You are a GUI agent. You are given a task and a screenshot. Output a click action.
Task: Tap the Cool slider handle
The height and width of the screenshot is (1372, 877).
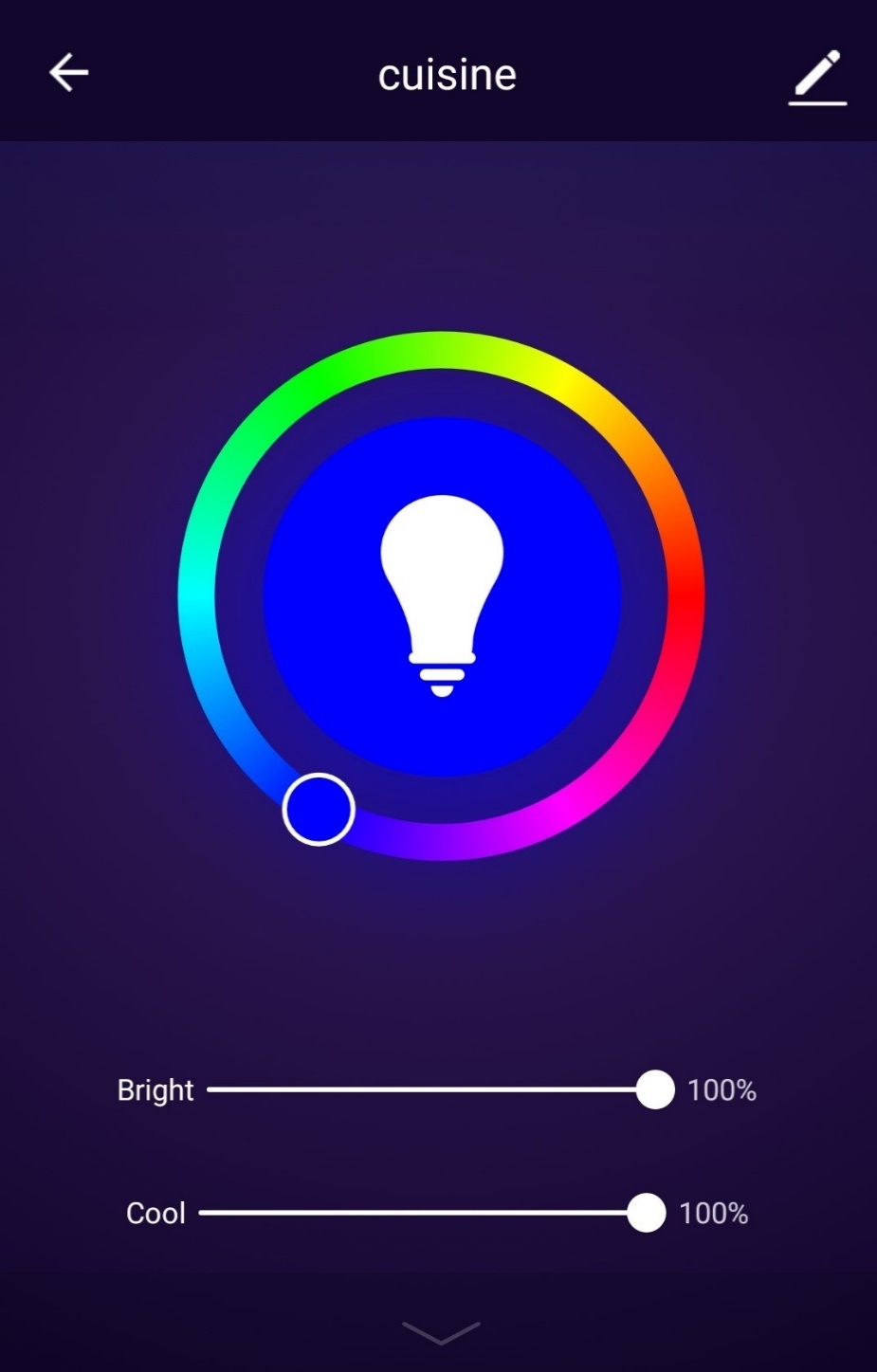point(646,1213)
